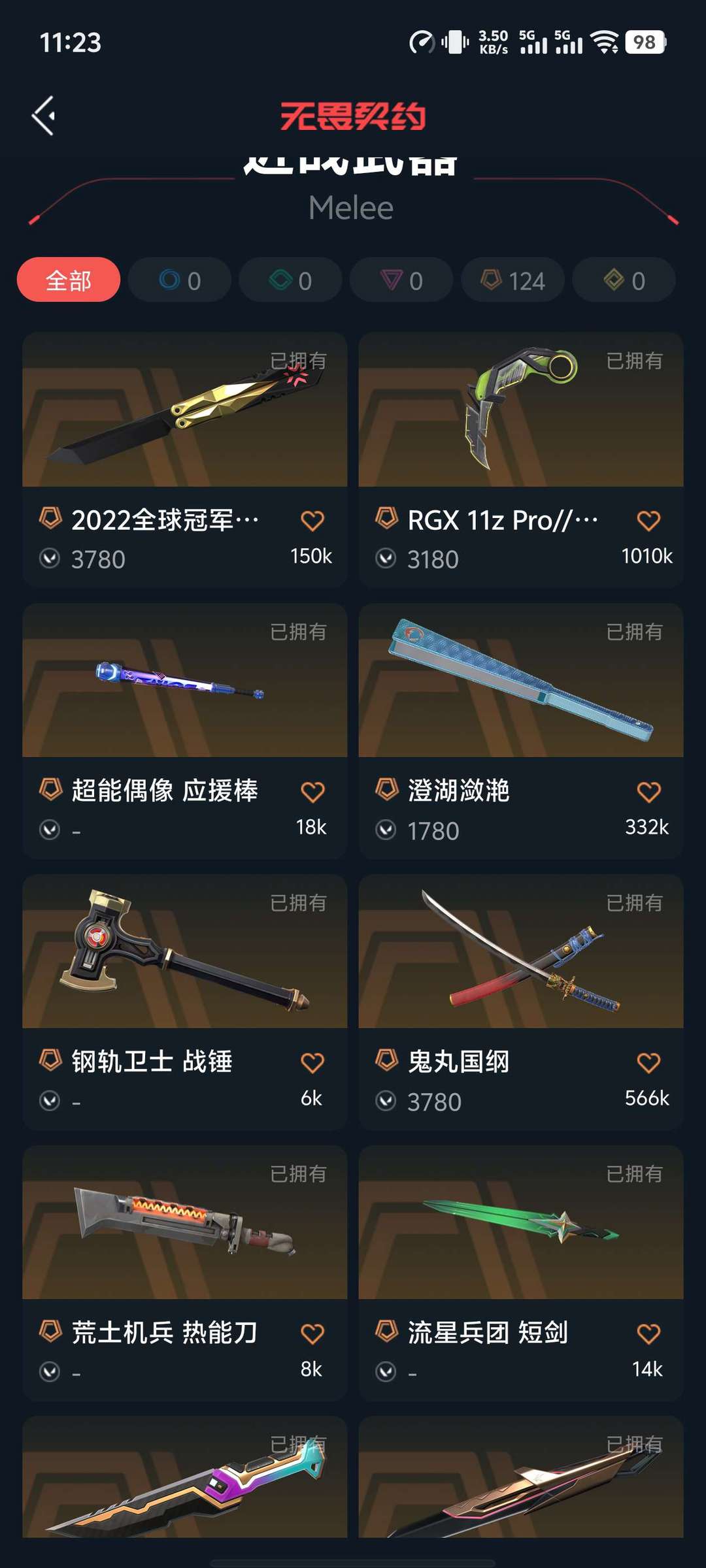Heart the 鬼丸国纲 skin

click(648, 1063)
